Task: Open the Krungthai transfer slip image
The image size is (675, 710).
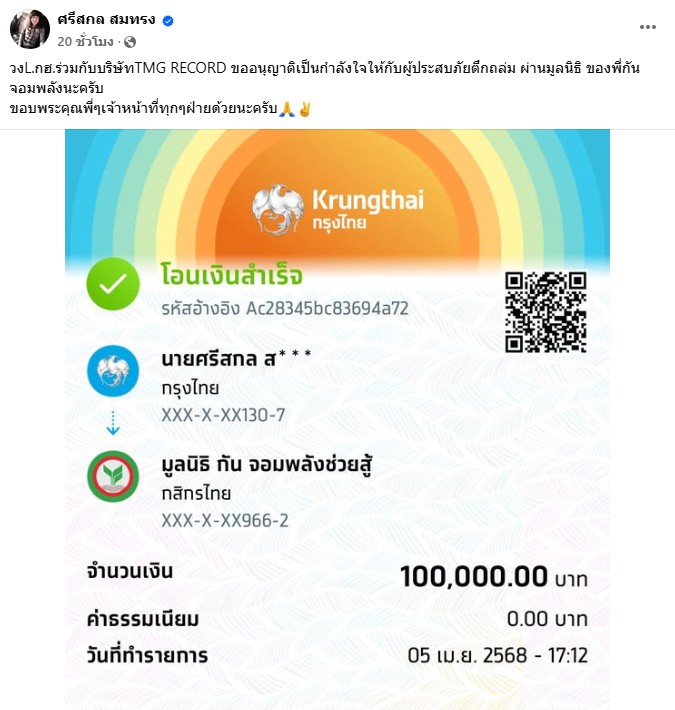Action: pyautogui.click(x=337, y=420)
